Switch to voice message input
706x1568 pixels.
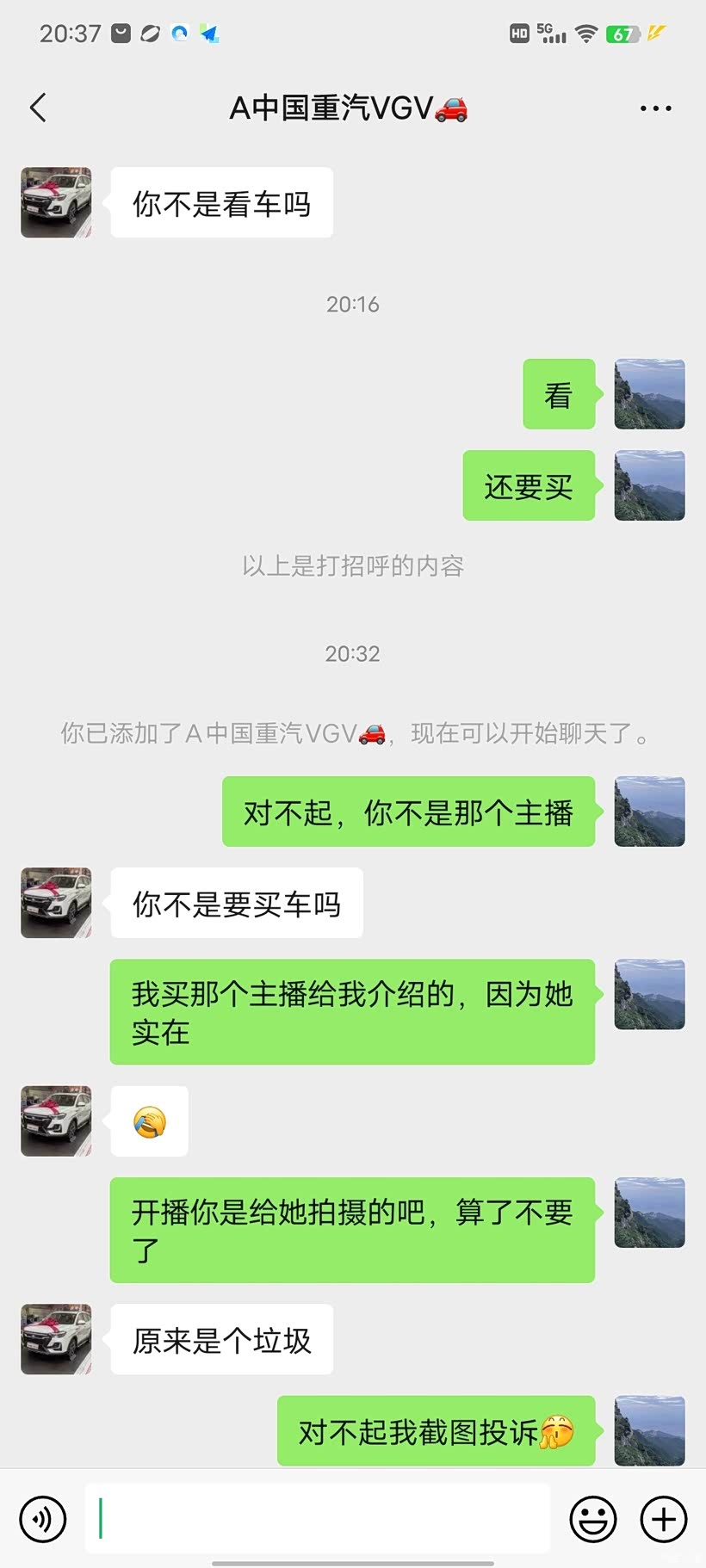pyautogui.click(x=43, y=1519)
